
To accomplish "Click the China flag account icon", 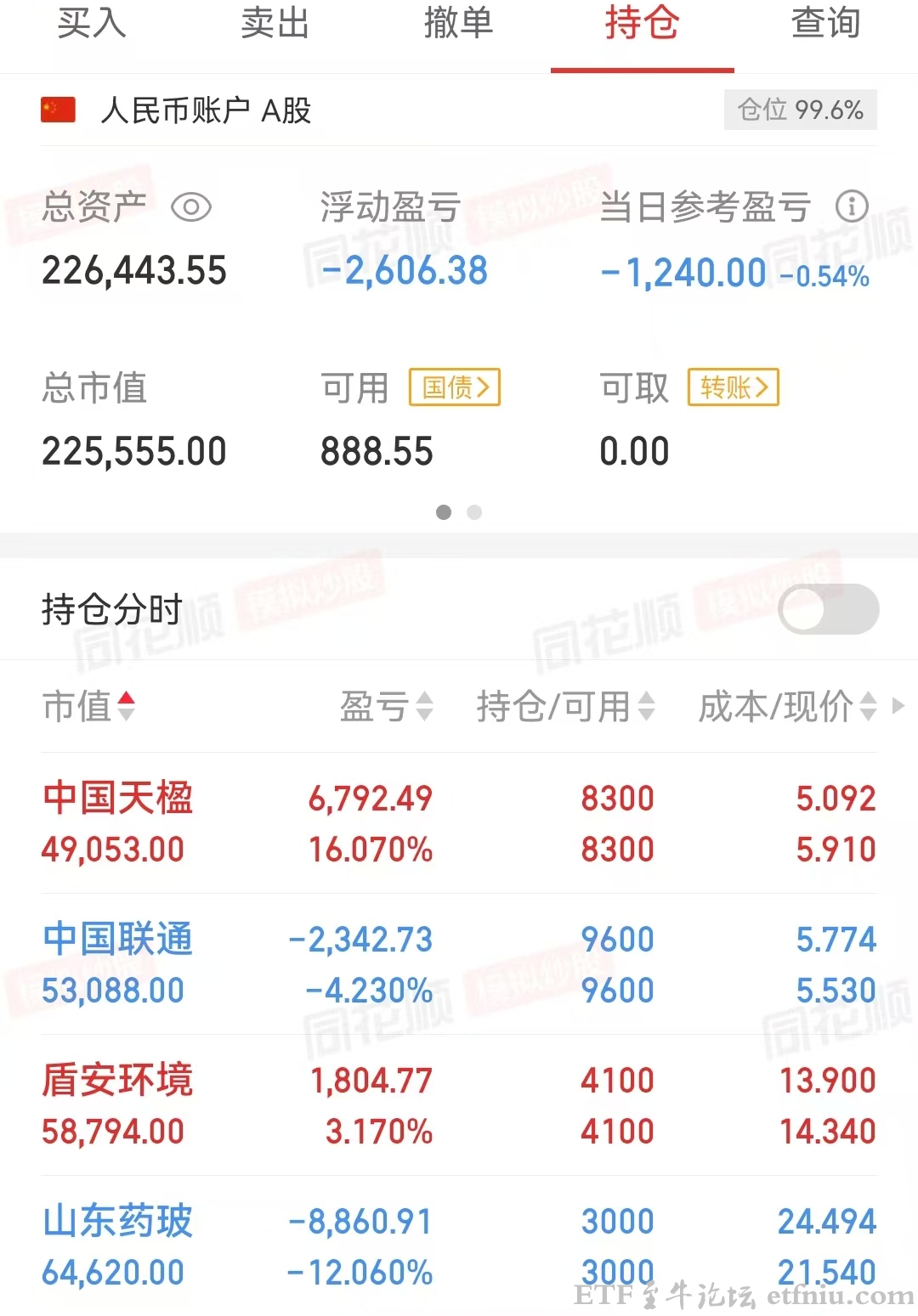I will click(x=58, y=110).
